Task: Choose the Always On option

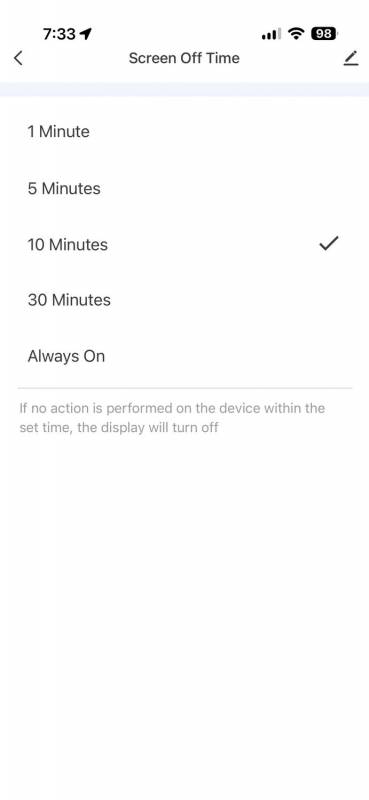Action: click(184, 356)
